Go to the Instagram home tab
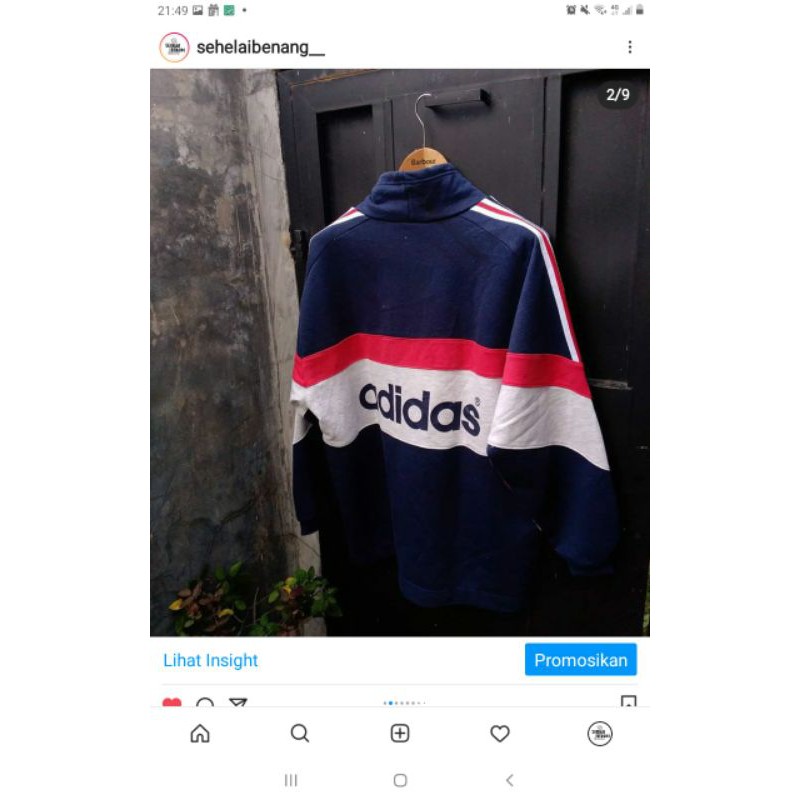Viewport: 800px width, 800px height. pyautogui.click(x=200, y=734)
